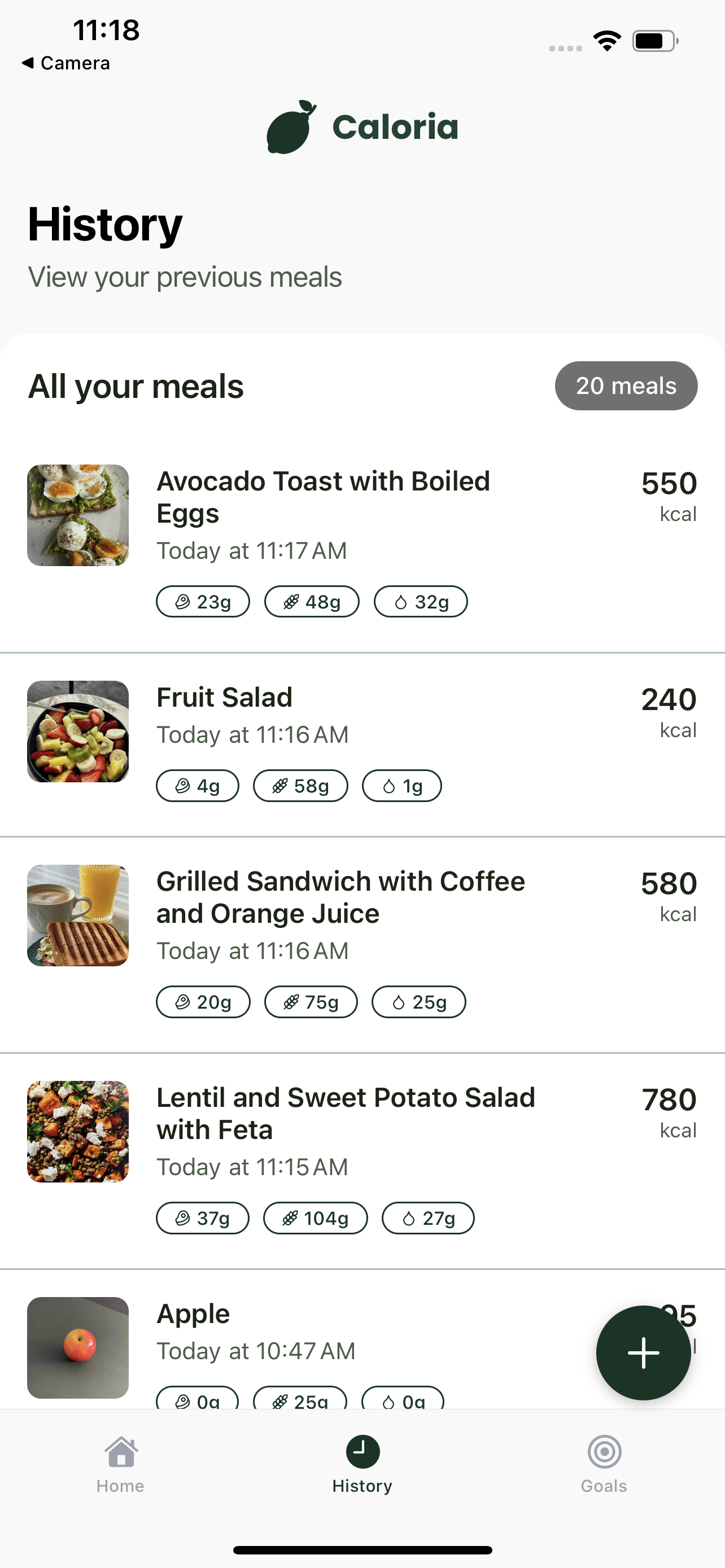Tap the fat droplet icon on Grilled Sandwich
This screenshot has width=725, height=1568.
click(399, 1001)
